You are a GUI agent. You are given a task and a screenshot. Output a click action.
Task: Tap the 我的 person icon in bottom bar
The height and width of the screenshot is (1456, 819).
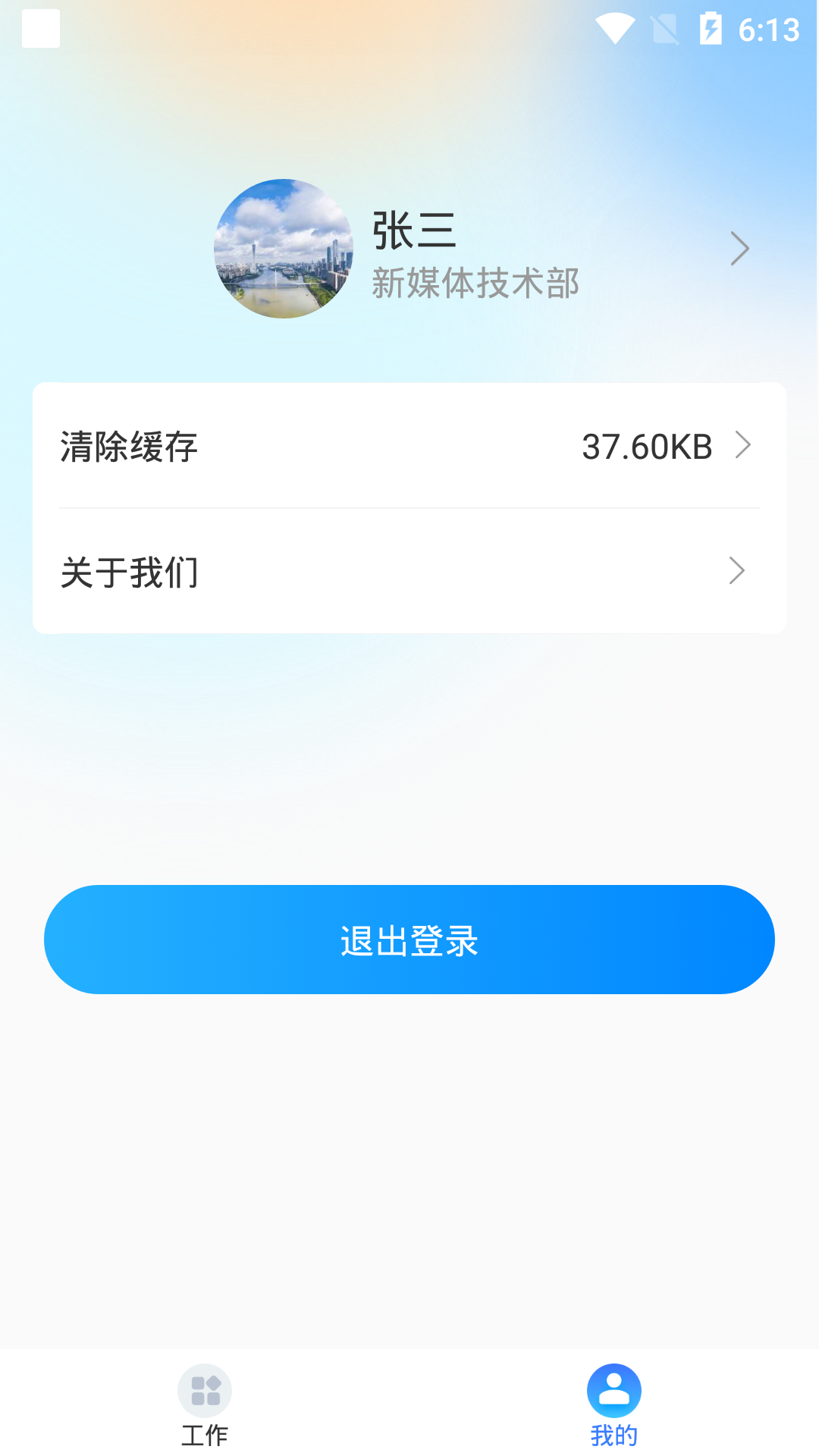[x=613, y=1392]
